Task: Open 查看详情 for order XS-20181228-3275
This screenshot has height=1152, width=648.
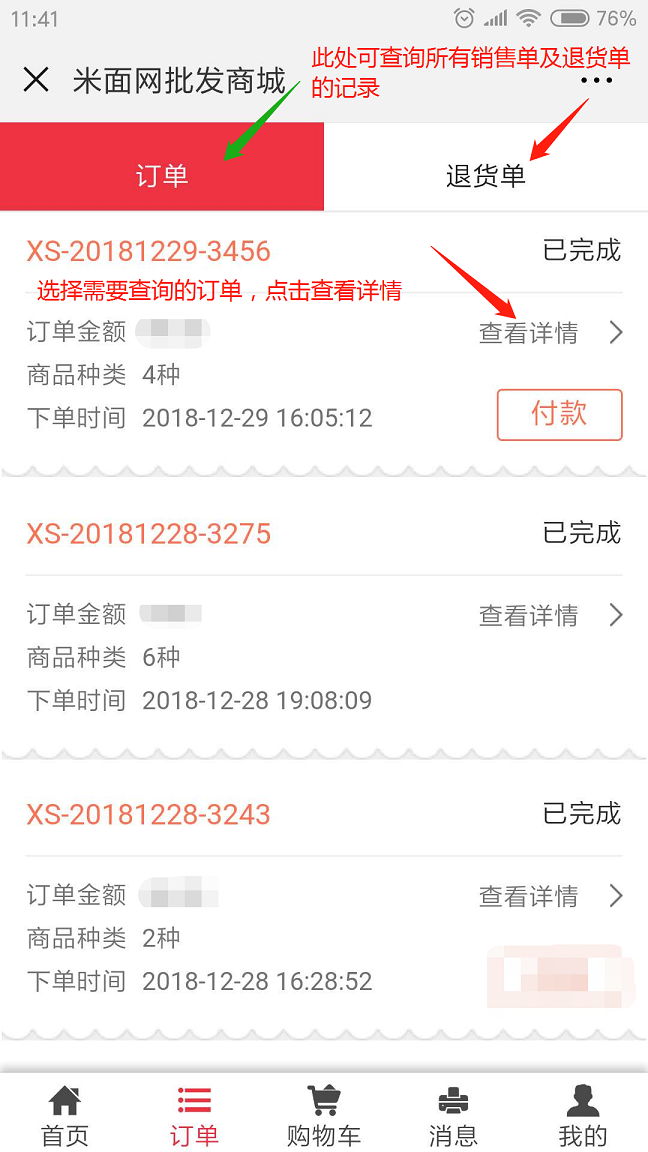Action: point(550,614)
